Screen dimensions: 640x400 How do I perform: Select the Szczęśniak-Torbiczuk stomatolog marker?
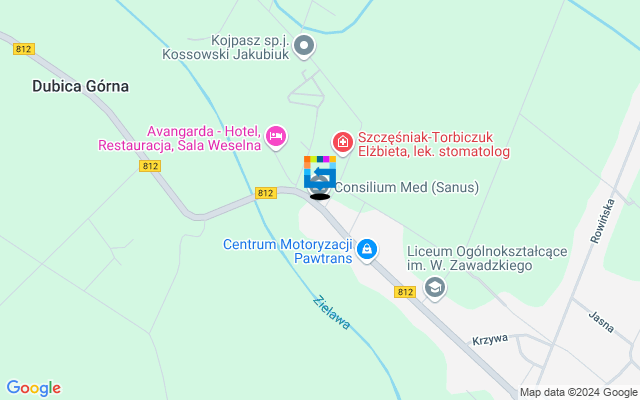click(343, 144)
